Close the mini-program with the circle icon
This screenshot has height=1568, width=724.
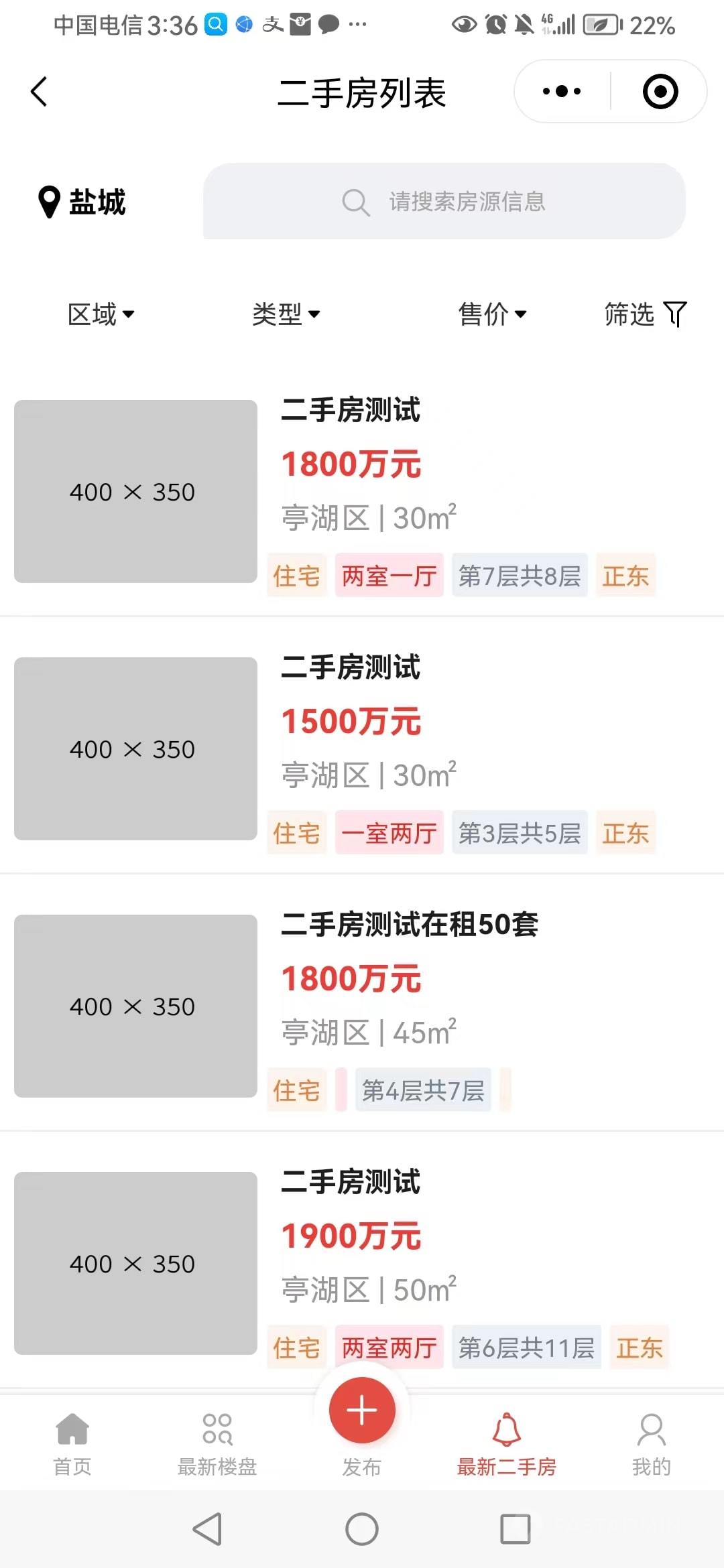(660, 92)
